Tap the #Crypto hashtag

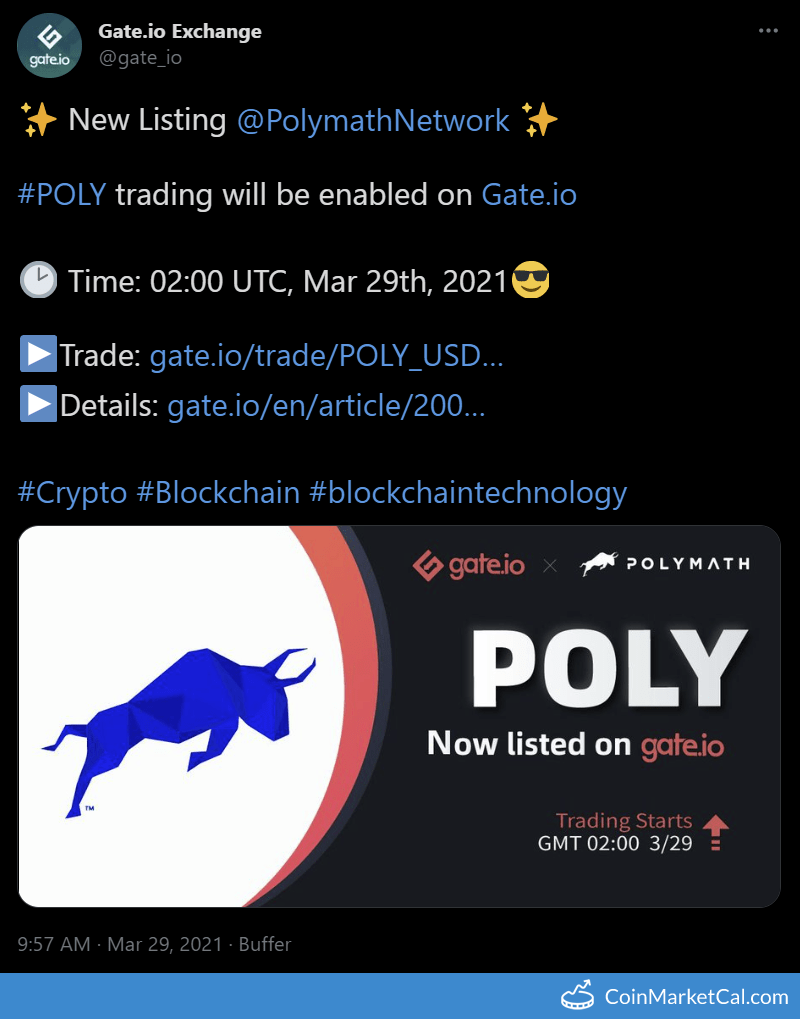pyautogui.click(x=73, y=493)
